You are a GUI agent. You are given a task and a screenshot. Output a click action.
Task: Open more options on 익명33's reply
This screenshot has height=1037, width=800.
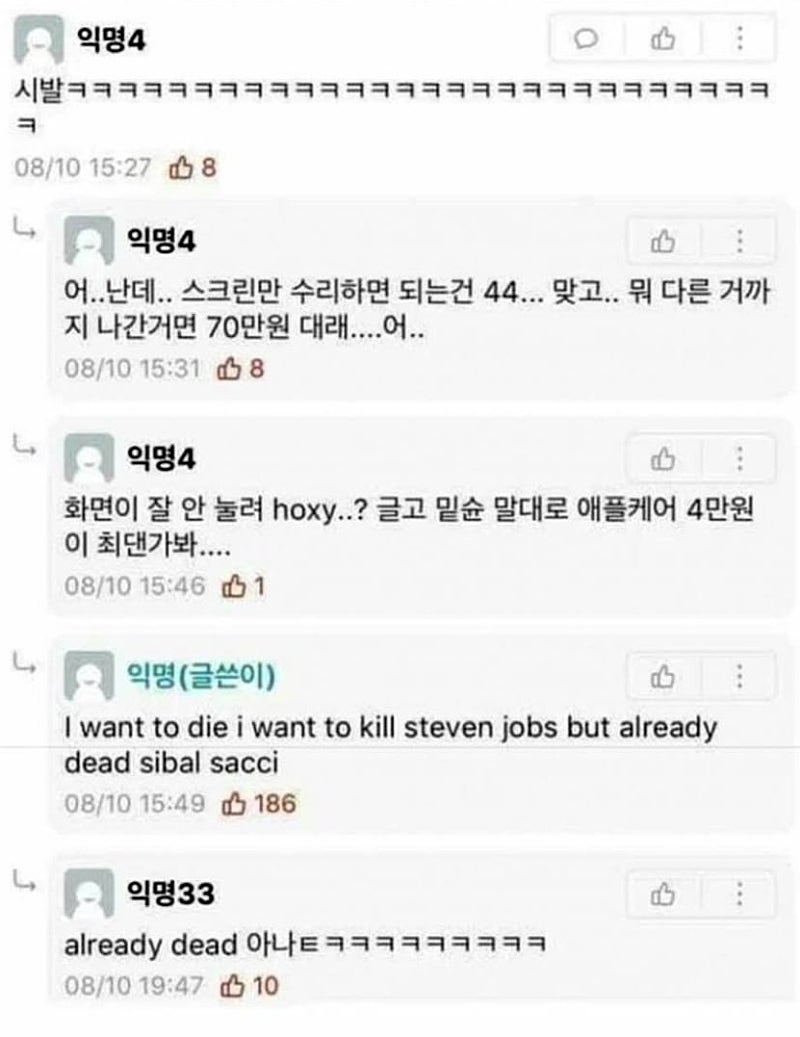click(x=740, y=894)
